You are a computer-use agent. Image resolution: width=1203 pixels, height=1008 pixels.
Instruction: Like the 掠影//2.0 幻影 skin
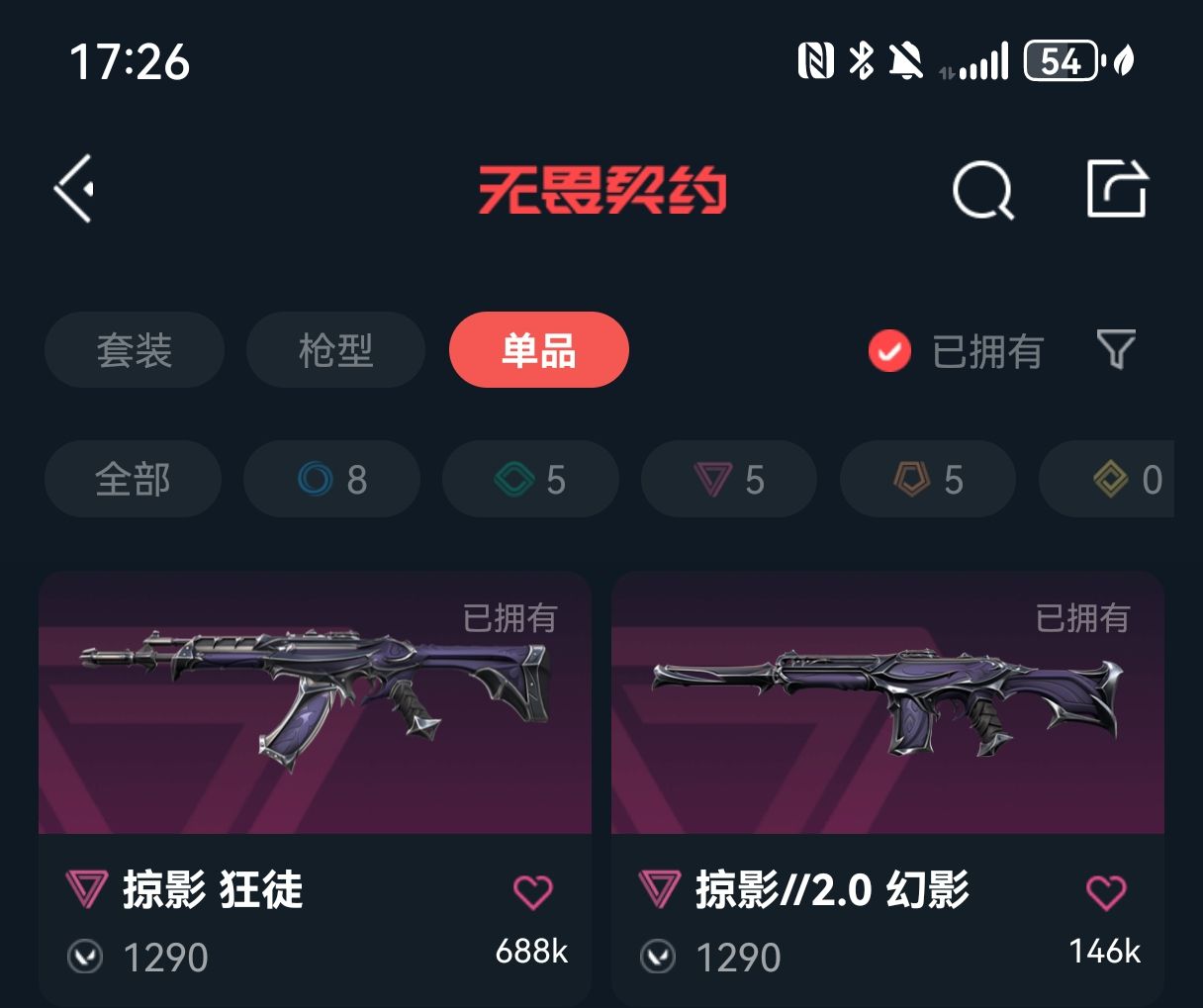tap(1105, 891)
